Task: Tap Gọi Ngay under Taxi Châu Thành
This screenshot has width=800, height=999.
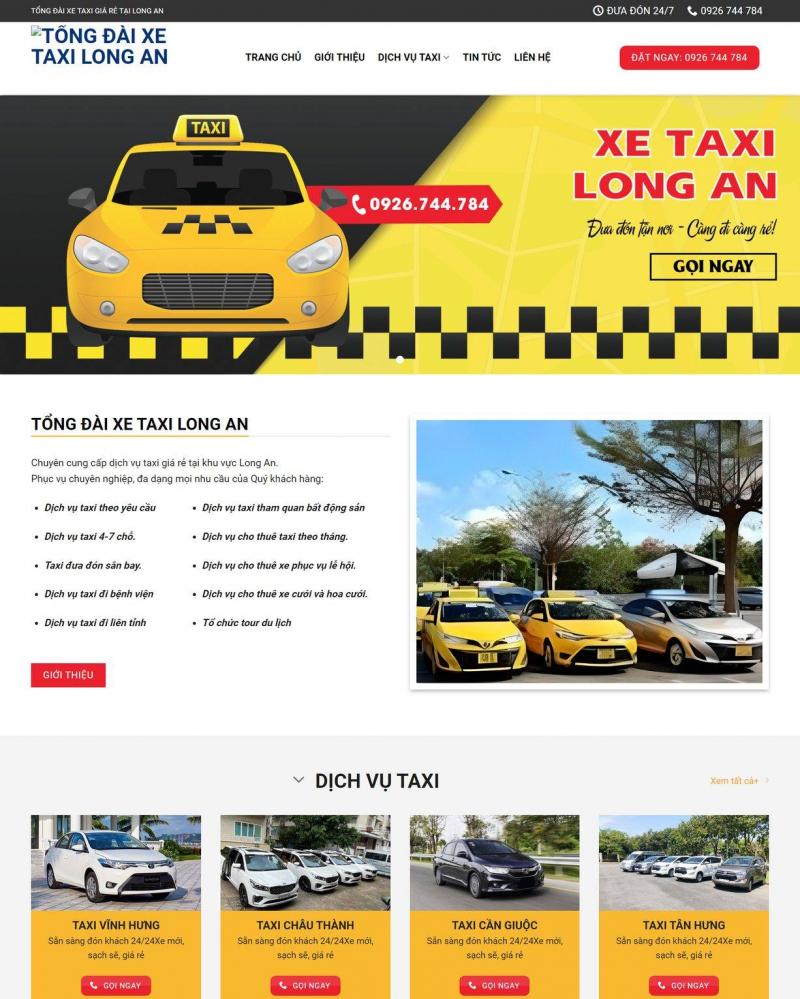Action: [x=305, y=985]
